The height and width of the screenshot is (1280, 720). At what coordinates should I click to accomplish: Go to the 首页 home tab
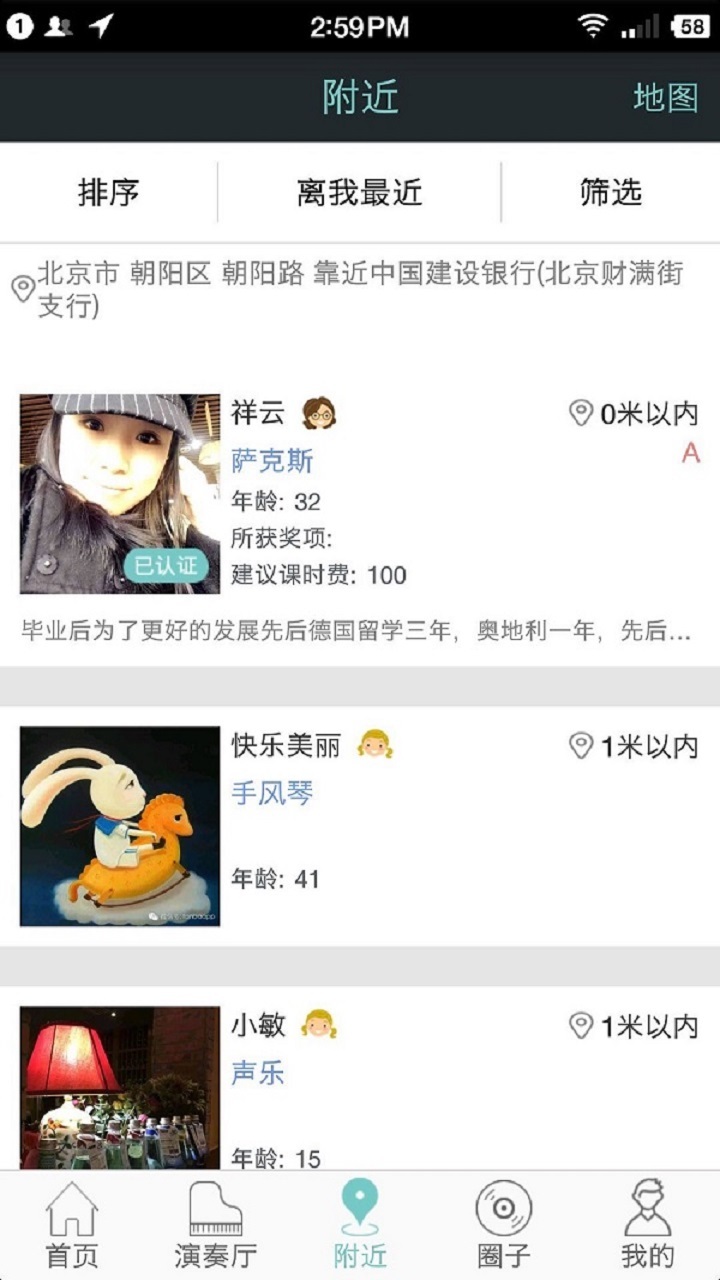pyautogui.click(x=72, y=1226)
